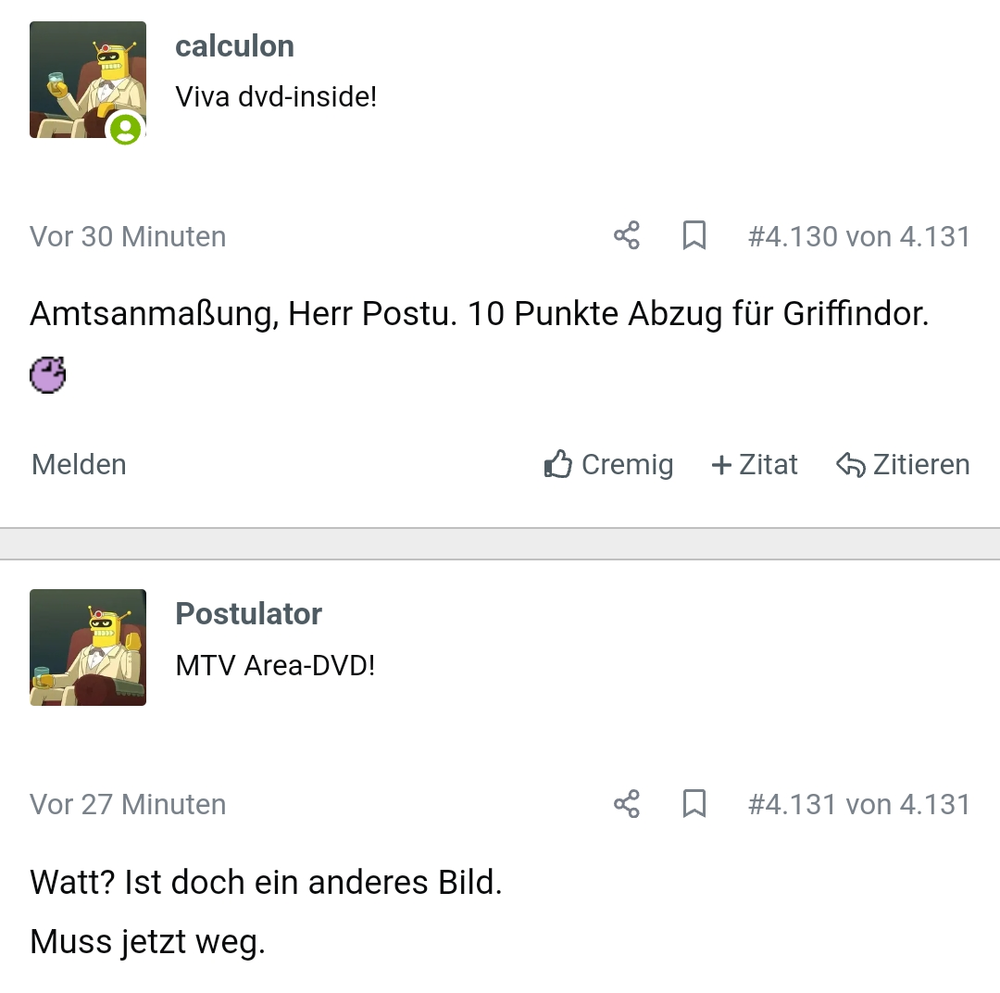Open the Vor 30 Minuten timestamp
This screenshot has height=993, width=1000.
pos(128,236)
